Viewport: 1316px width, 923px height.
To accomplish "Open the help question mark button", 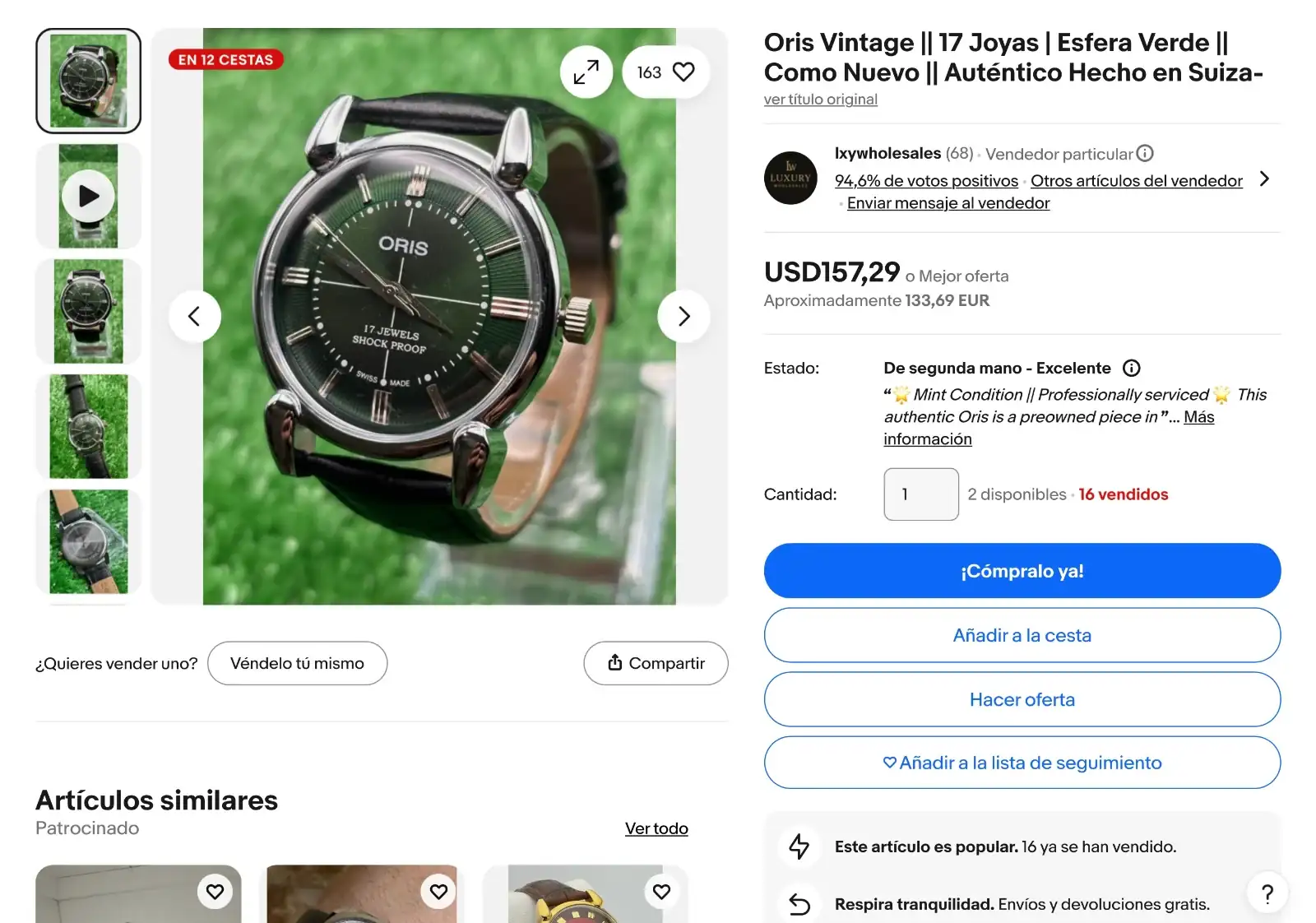I will (x=1267, y=893).
